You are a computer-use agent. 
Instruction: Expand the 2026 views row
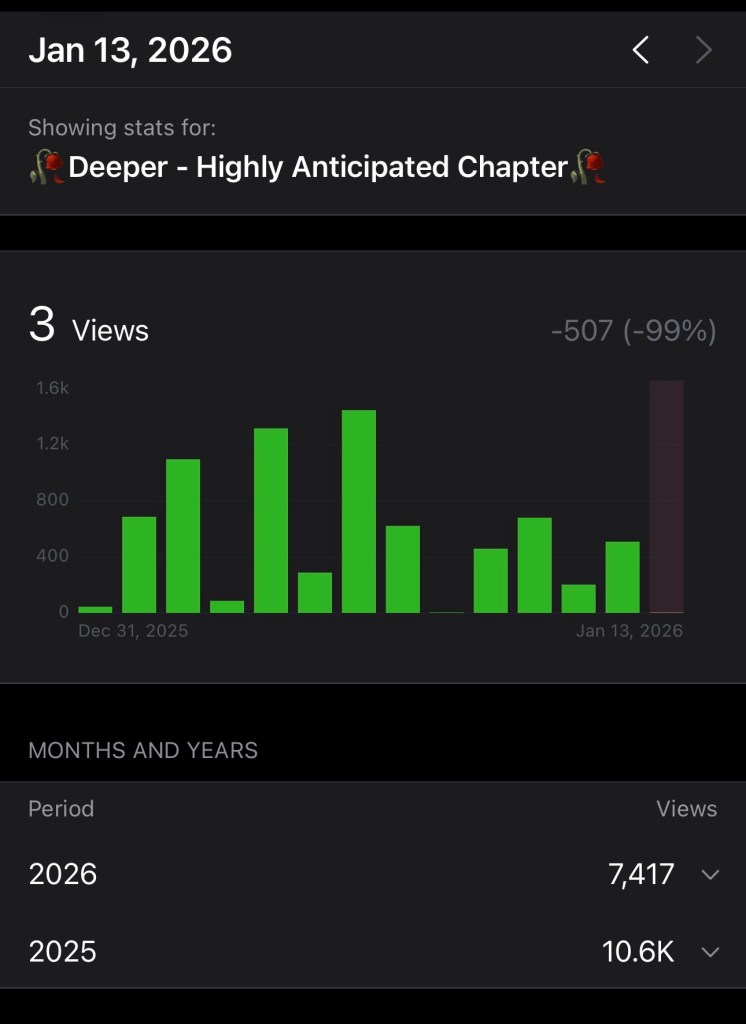coord(710,875)
